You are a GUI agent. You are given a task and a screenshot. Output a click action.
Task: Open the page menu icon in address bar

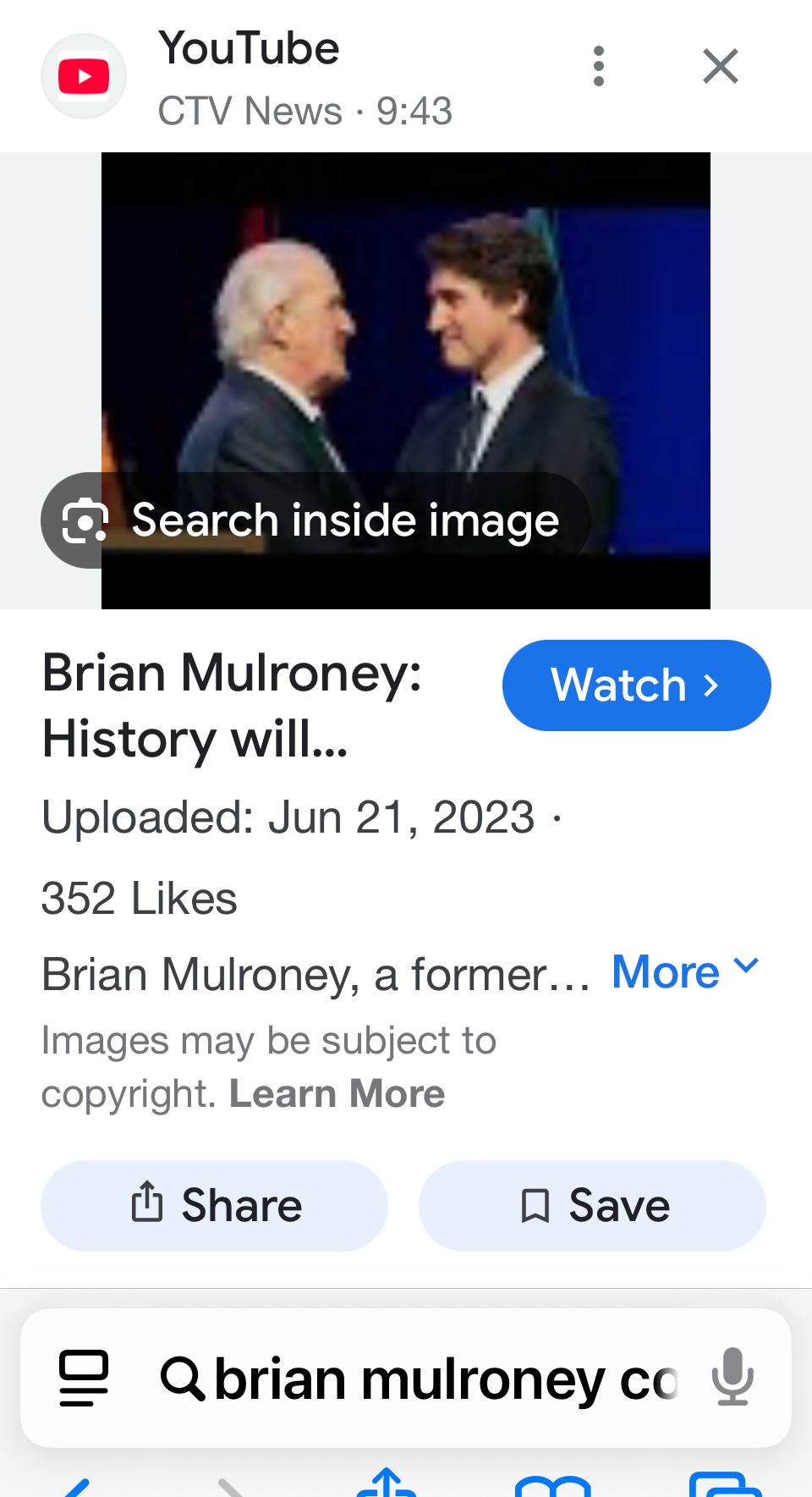click(x=84, y=1378)
